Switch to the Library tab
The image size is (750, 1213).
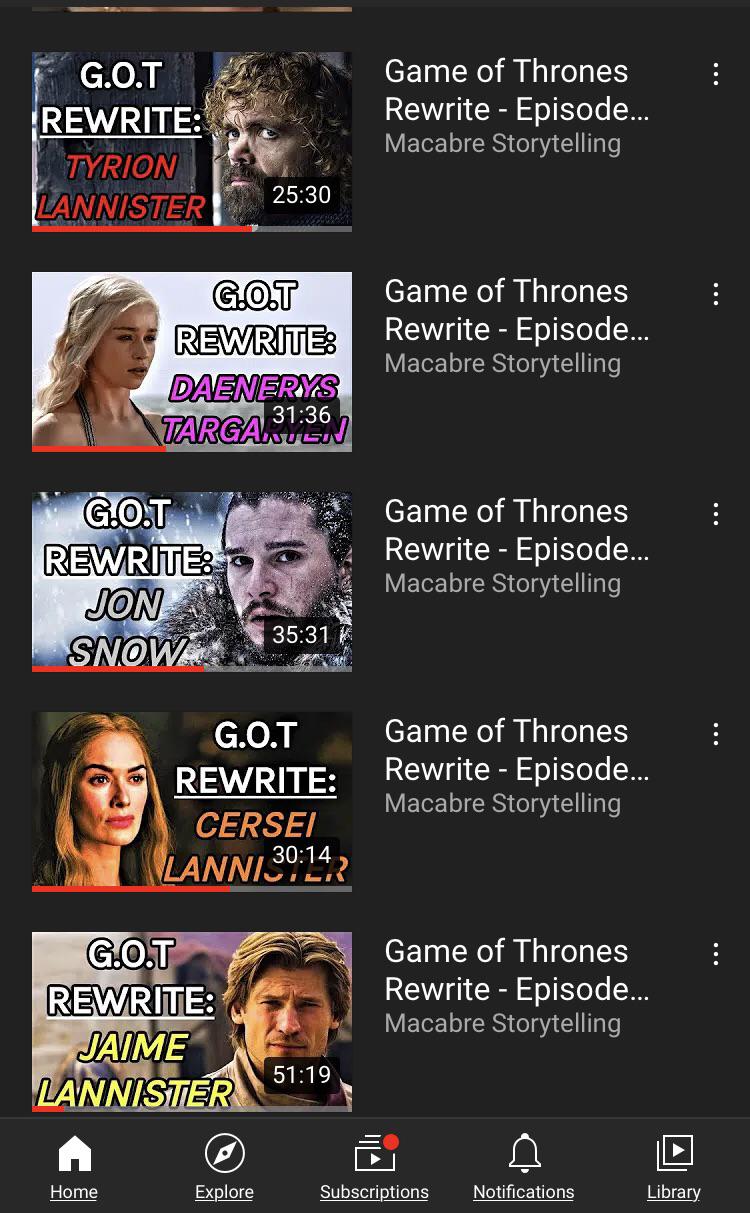coord(674,1167)
